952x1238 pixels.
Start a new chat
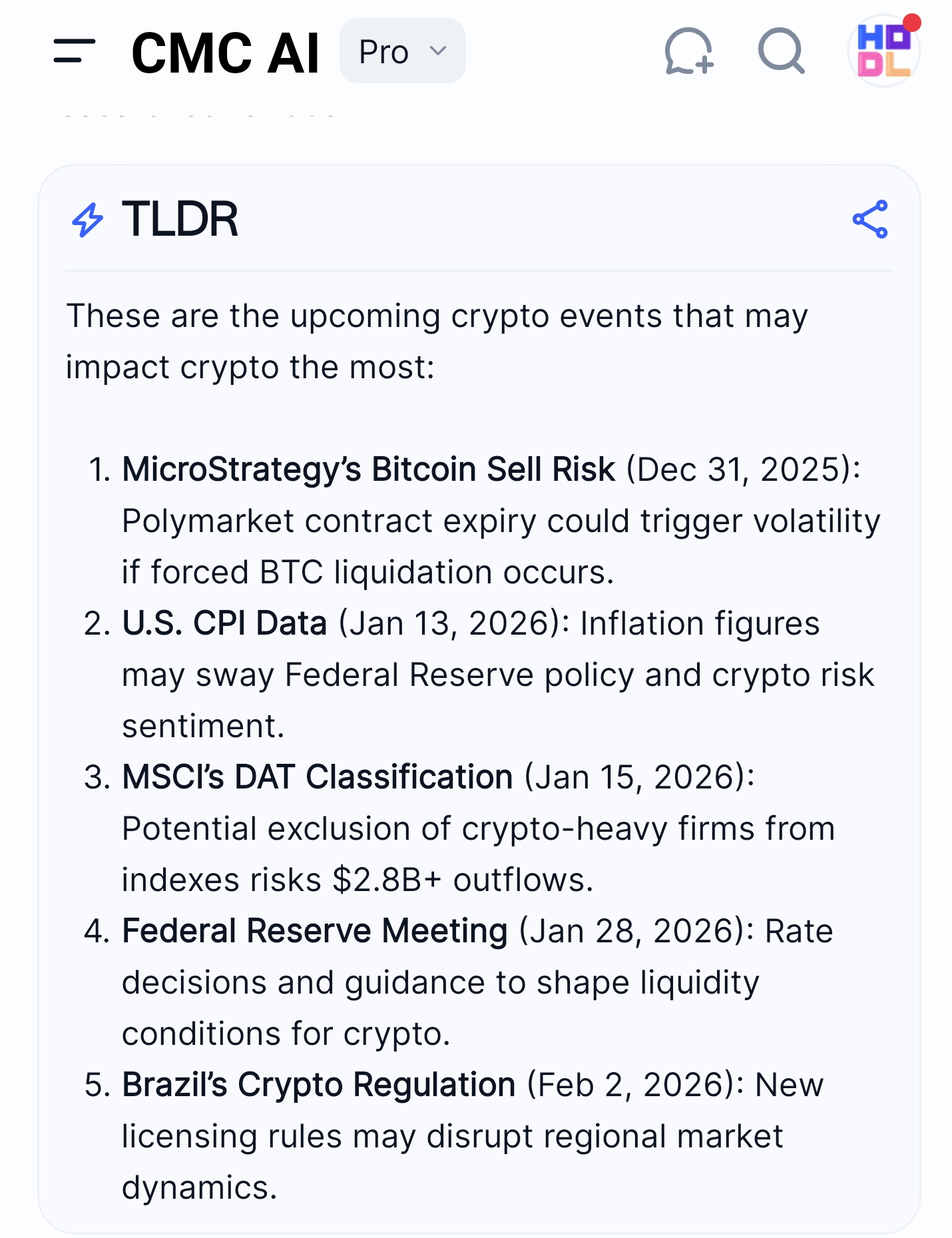pos(688,51)
